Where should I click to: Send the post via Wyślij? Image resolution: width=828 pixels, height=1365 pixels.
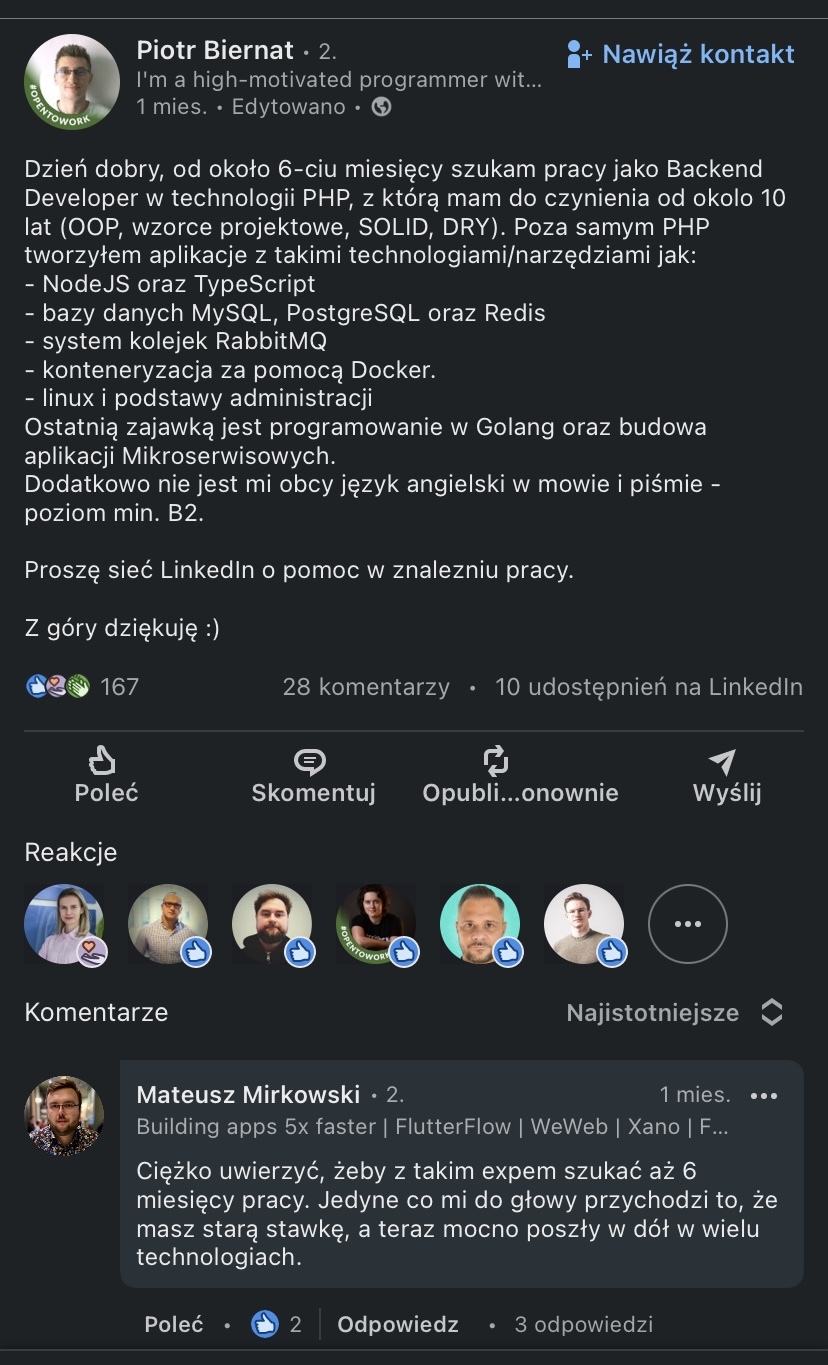click(x=726, y=776)
